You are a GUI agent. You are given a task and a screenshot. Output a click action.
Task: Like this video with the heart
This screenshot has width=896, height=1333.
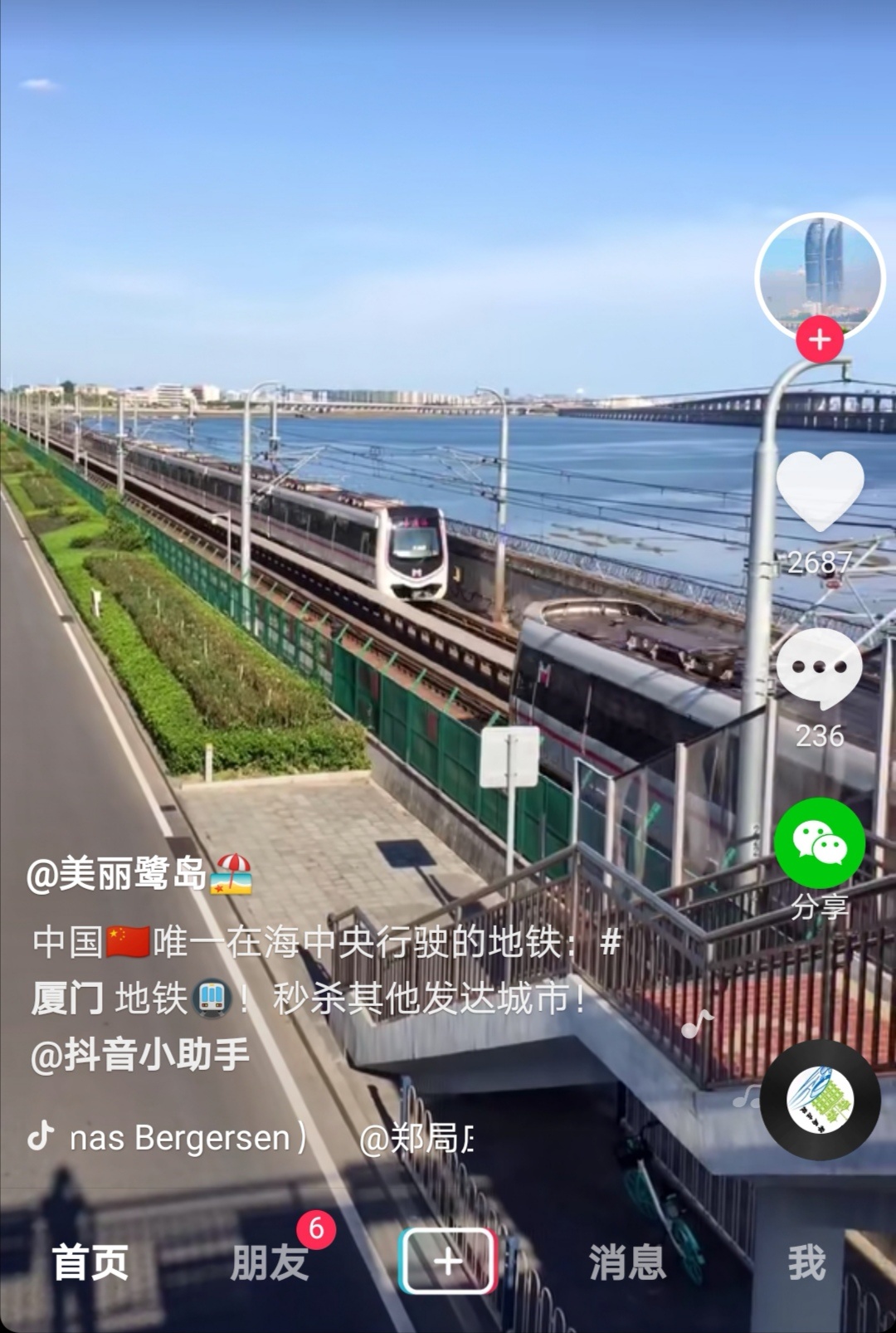(x=820, y=491)
